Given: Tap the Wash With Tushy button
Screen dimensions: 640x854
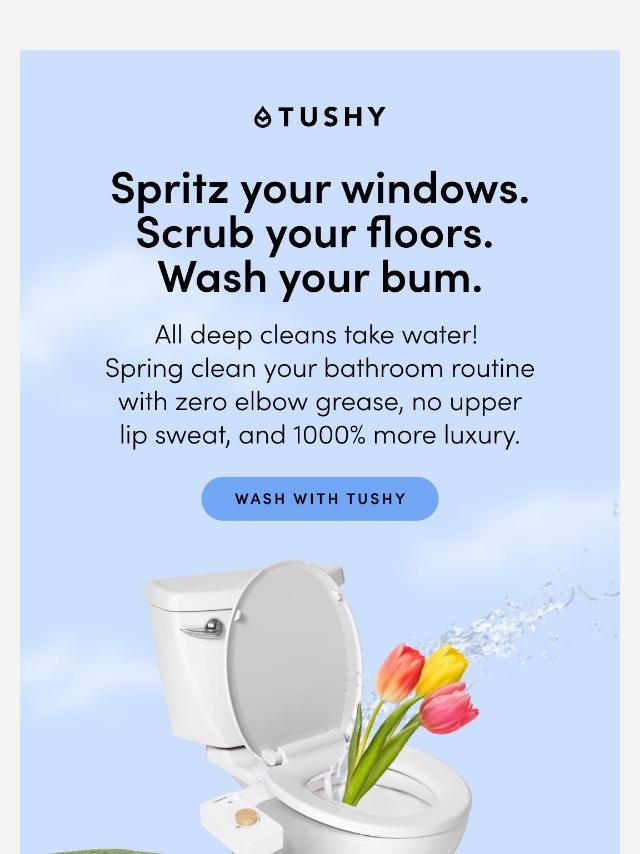Looking at the screenshot, I should (320, 498).
